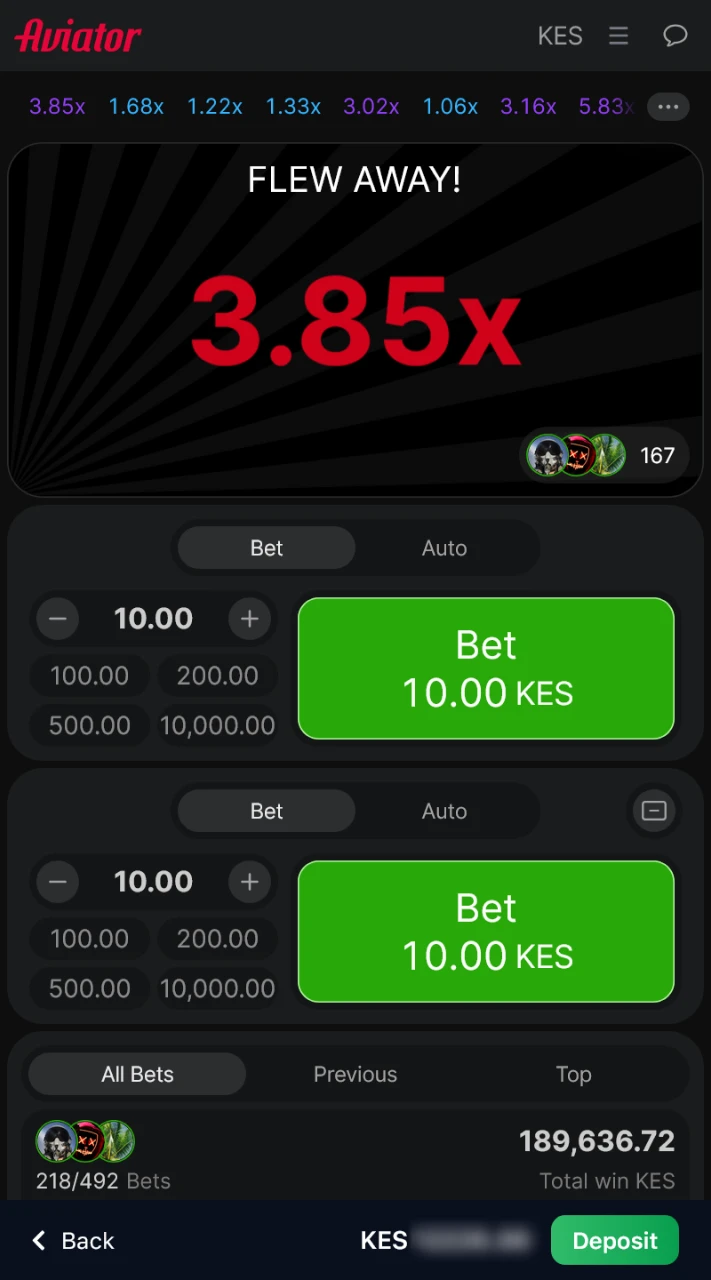Screen dimensions: 711x1280
Task: Place bet using second green Bet button
Action: click(x=486, y=932)
